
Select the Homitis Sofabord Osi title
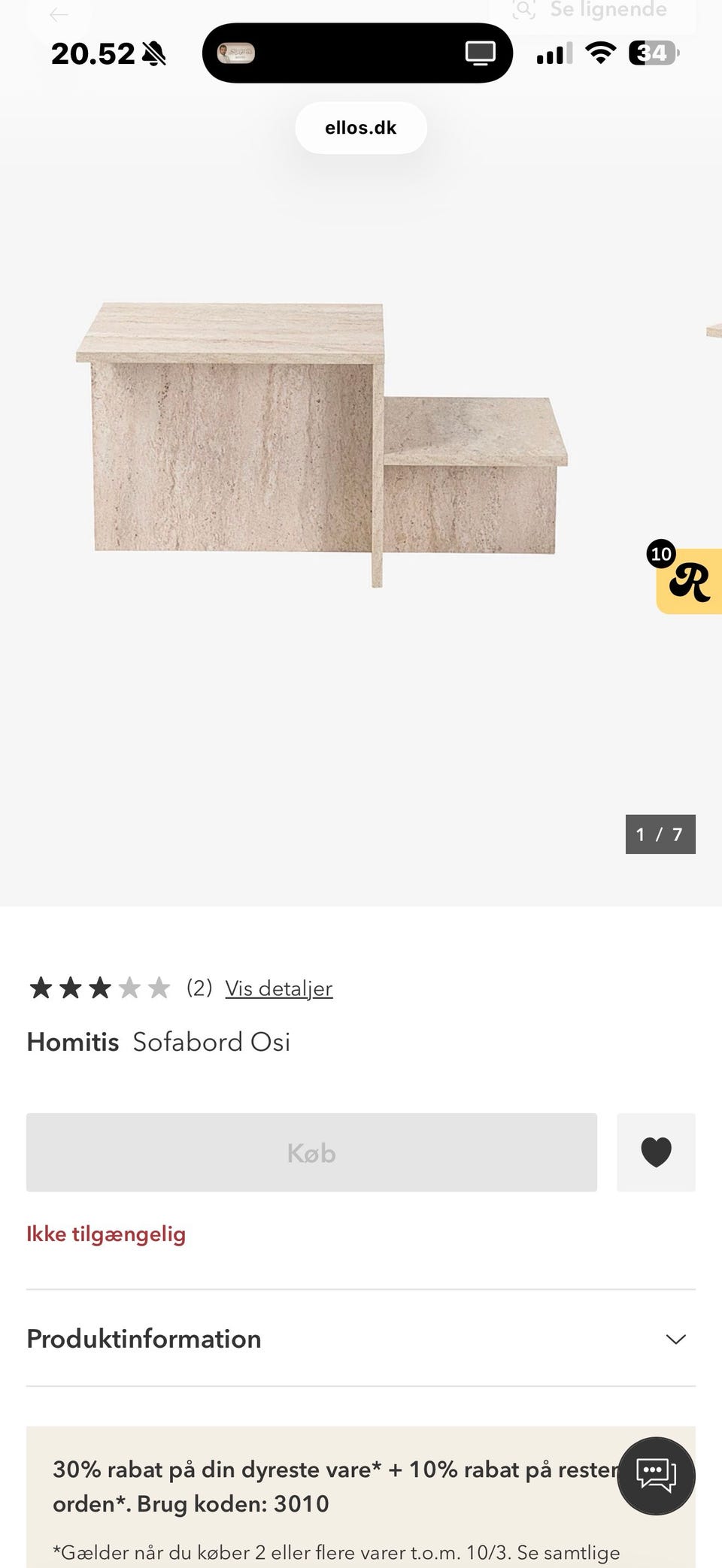[159, 1042]
